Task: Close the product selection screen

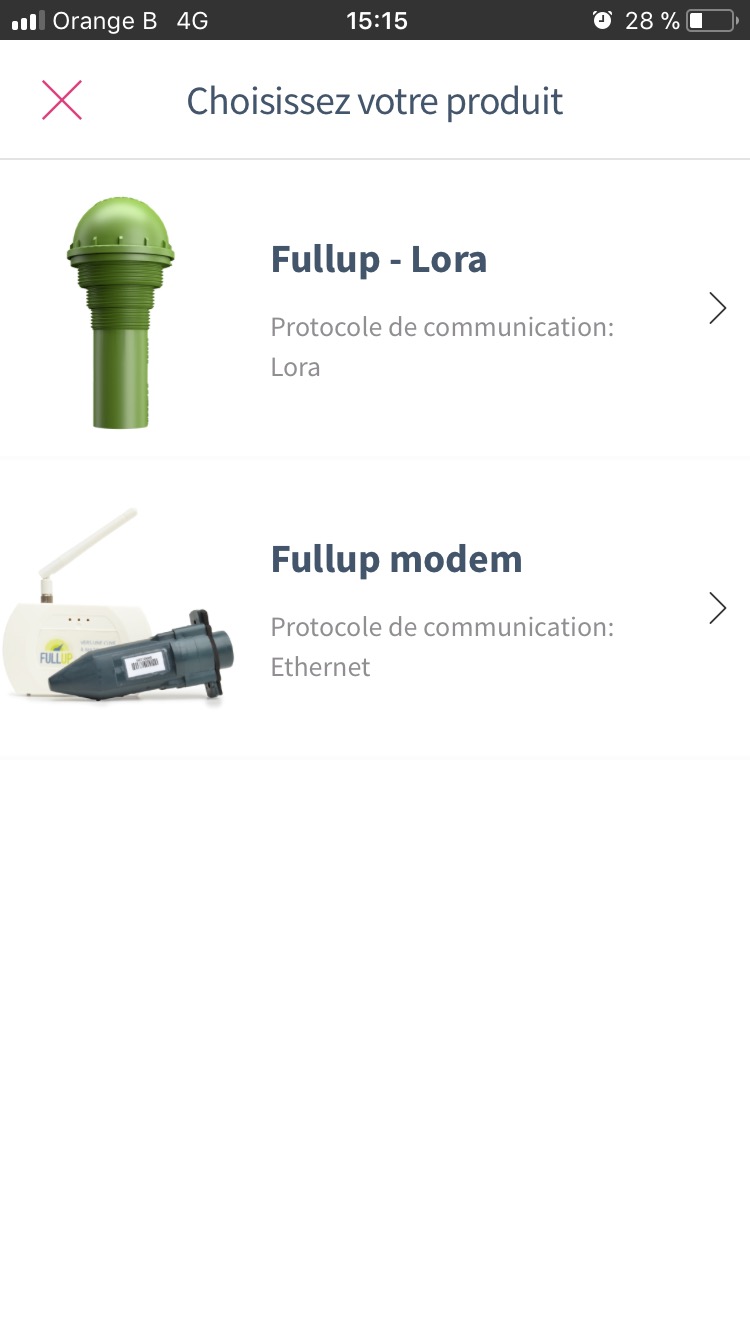Action: pos(62,101)
